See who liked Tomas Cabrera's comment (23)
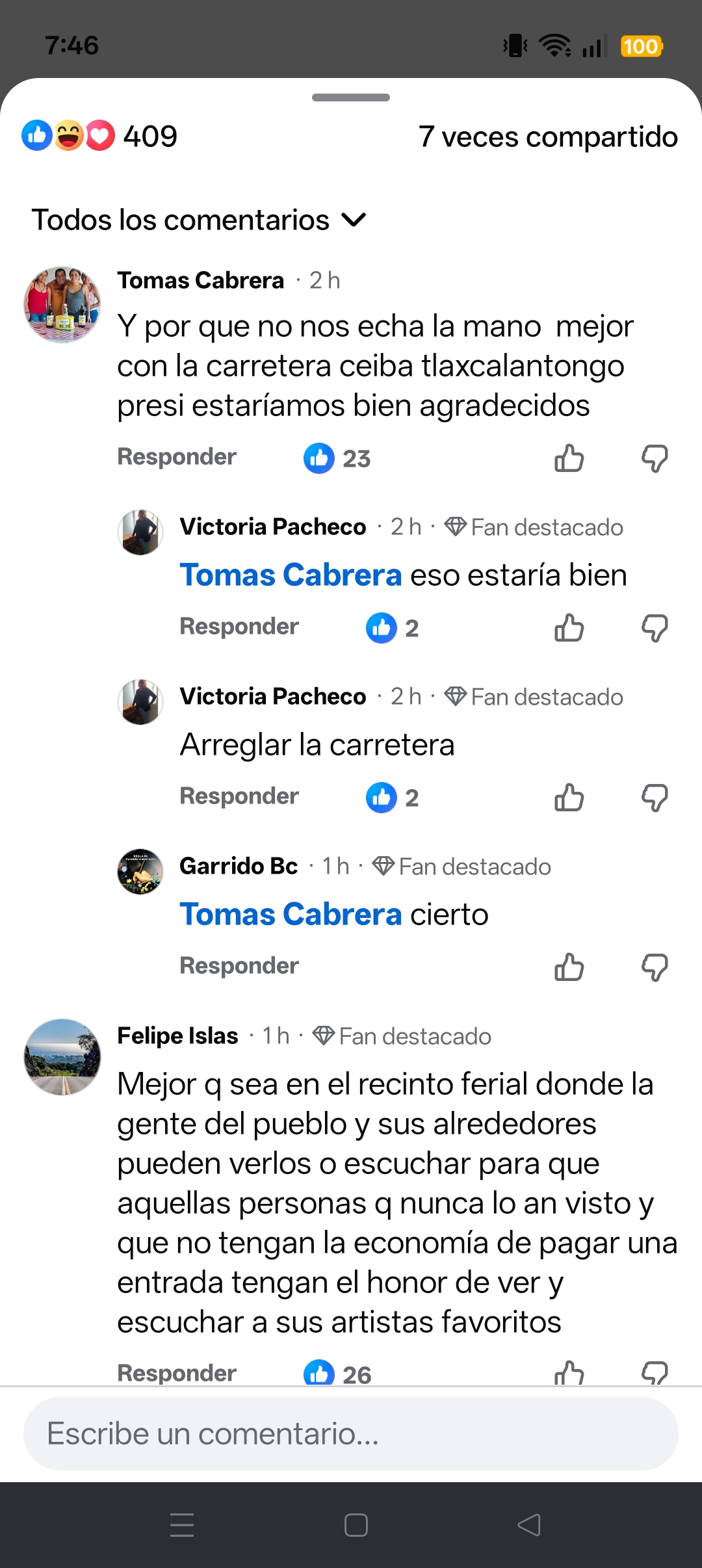 pyautogui.click(x=337, y=458)
